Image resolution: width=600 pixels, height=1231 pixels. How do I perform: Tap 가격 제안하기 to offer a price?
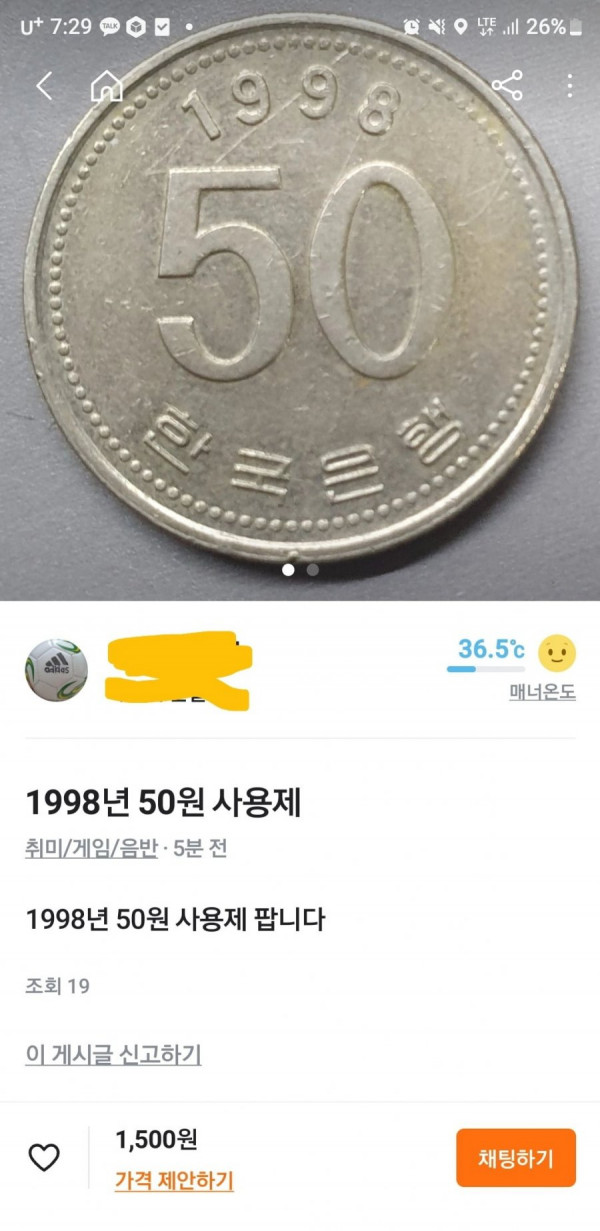coord(174,1181)
